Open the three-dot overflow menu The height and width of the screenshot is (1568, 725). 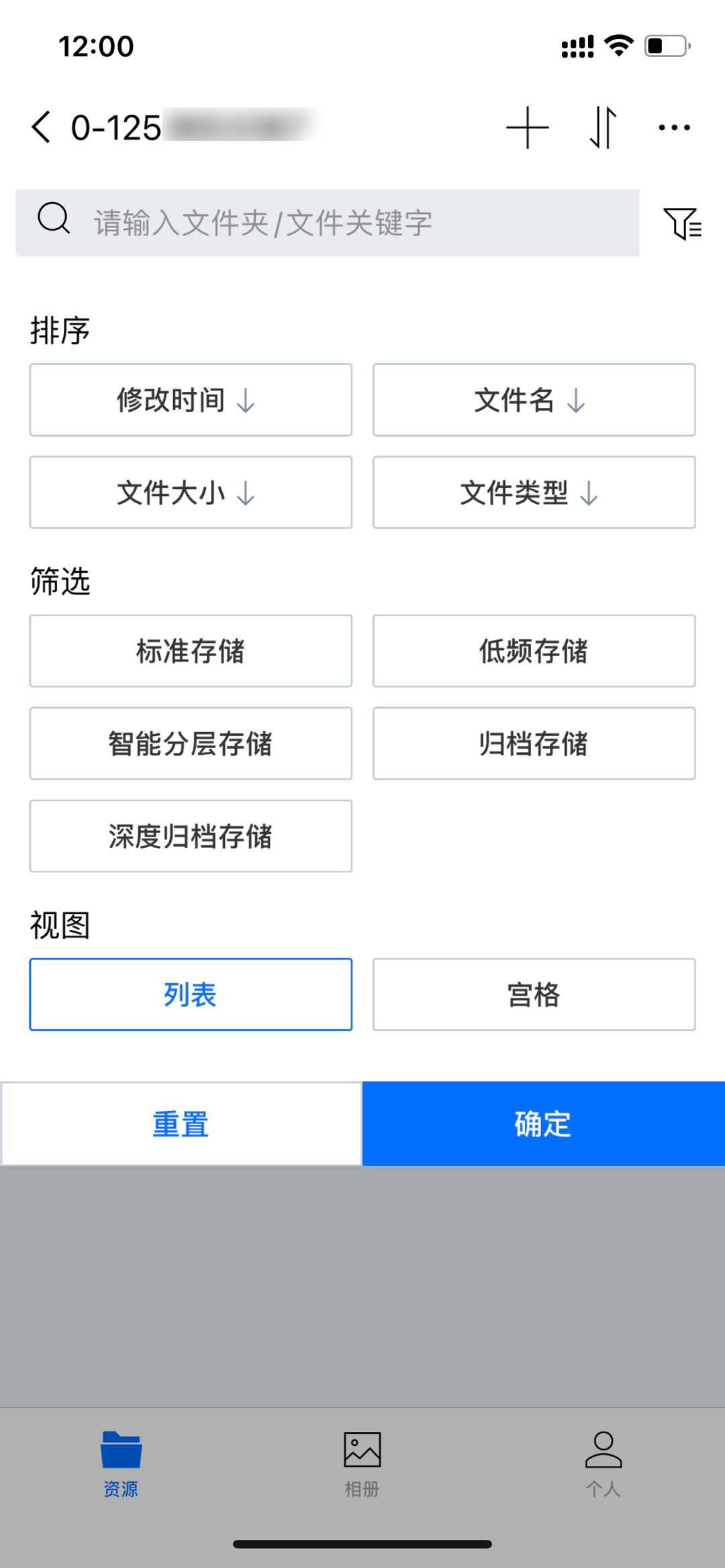(x=674, y=127)
